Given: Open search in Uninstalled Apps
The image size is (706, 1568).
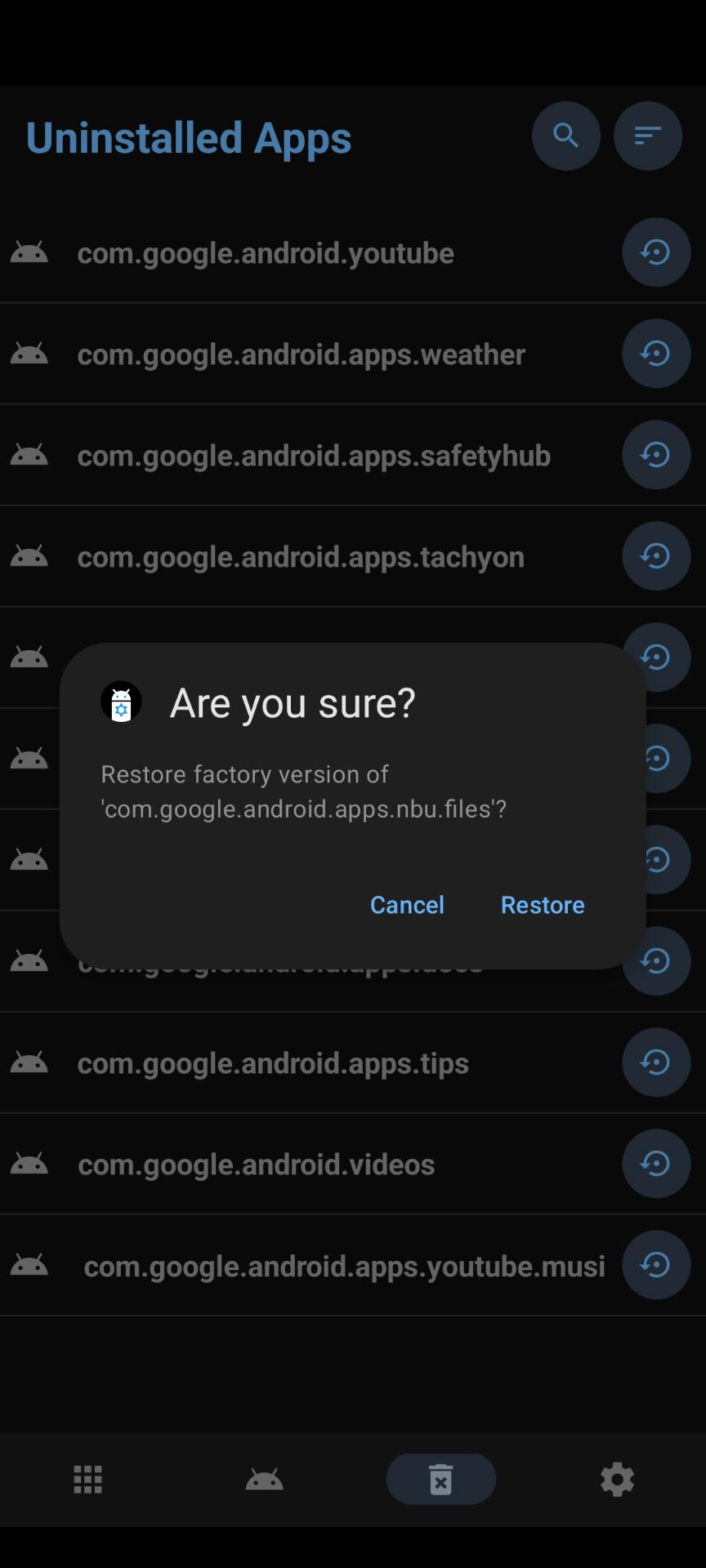Looking at the screenshot, I should pos(565,136).
